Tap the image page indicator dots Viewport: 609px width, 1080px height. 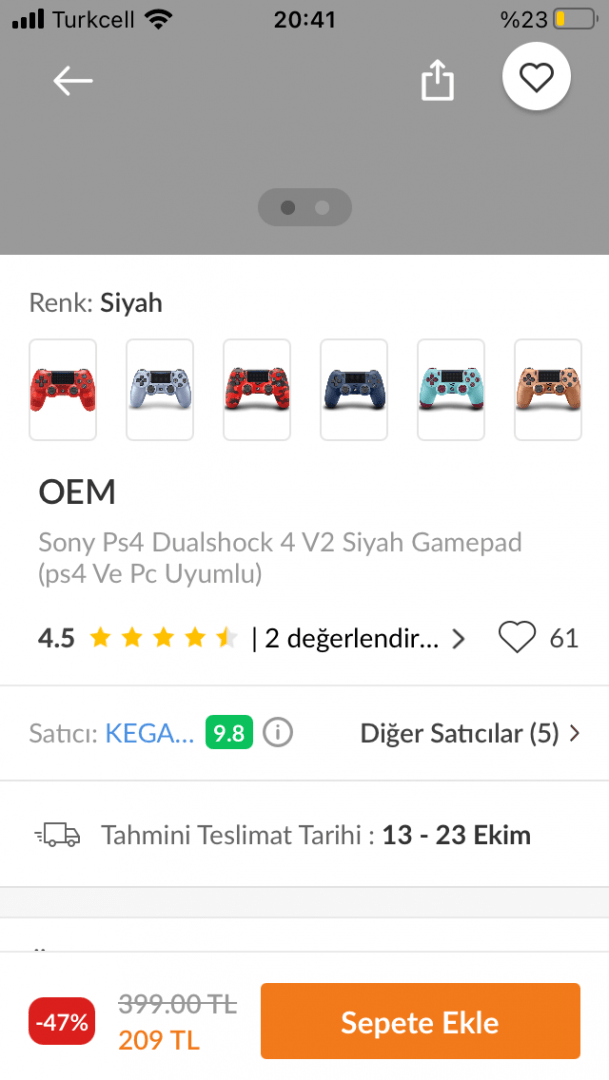tap(305, 207)
